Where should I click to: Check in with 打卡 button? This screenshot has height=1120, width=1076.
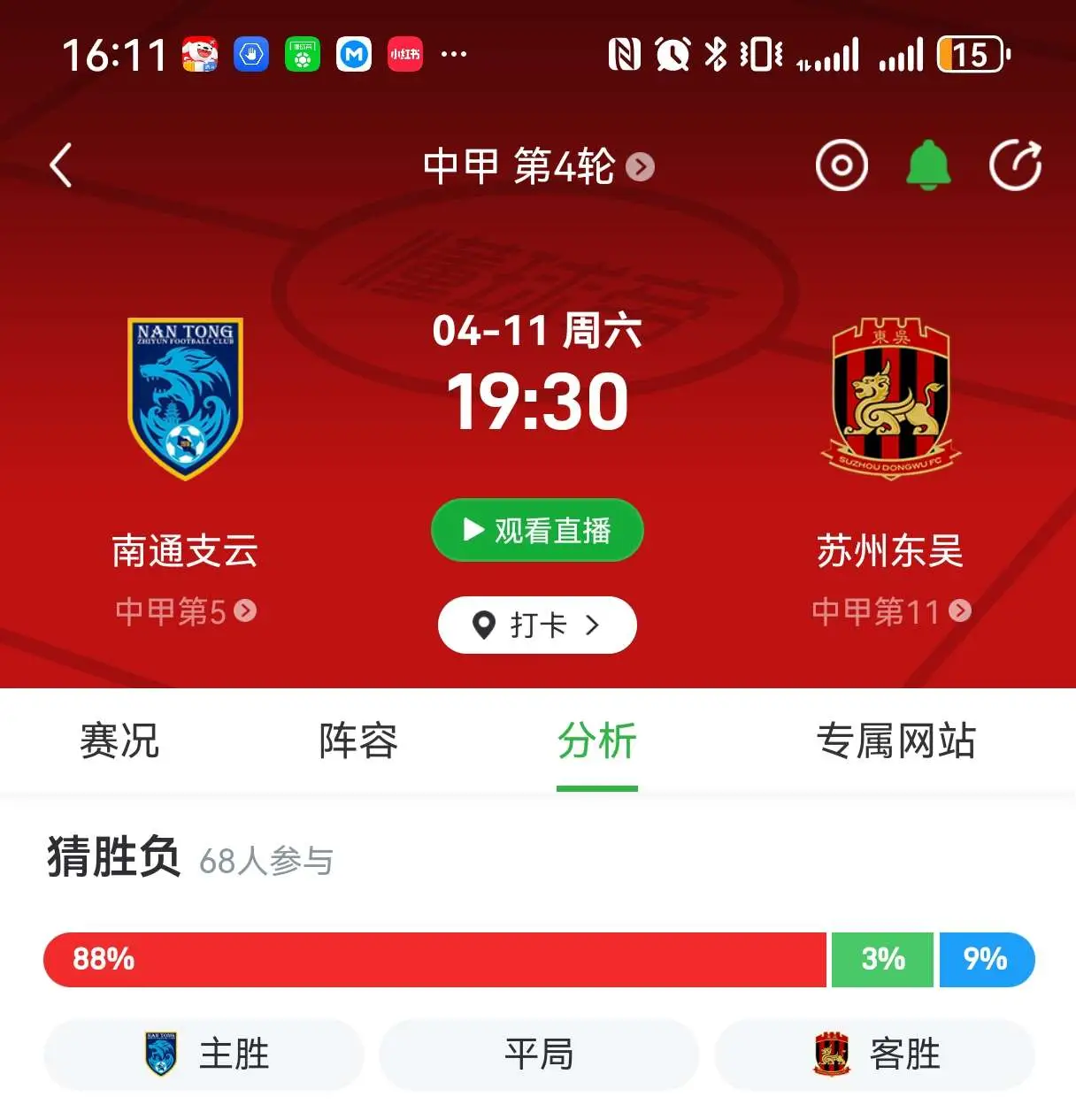[537, 625]
